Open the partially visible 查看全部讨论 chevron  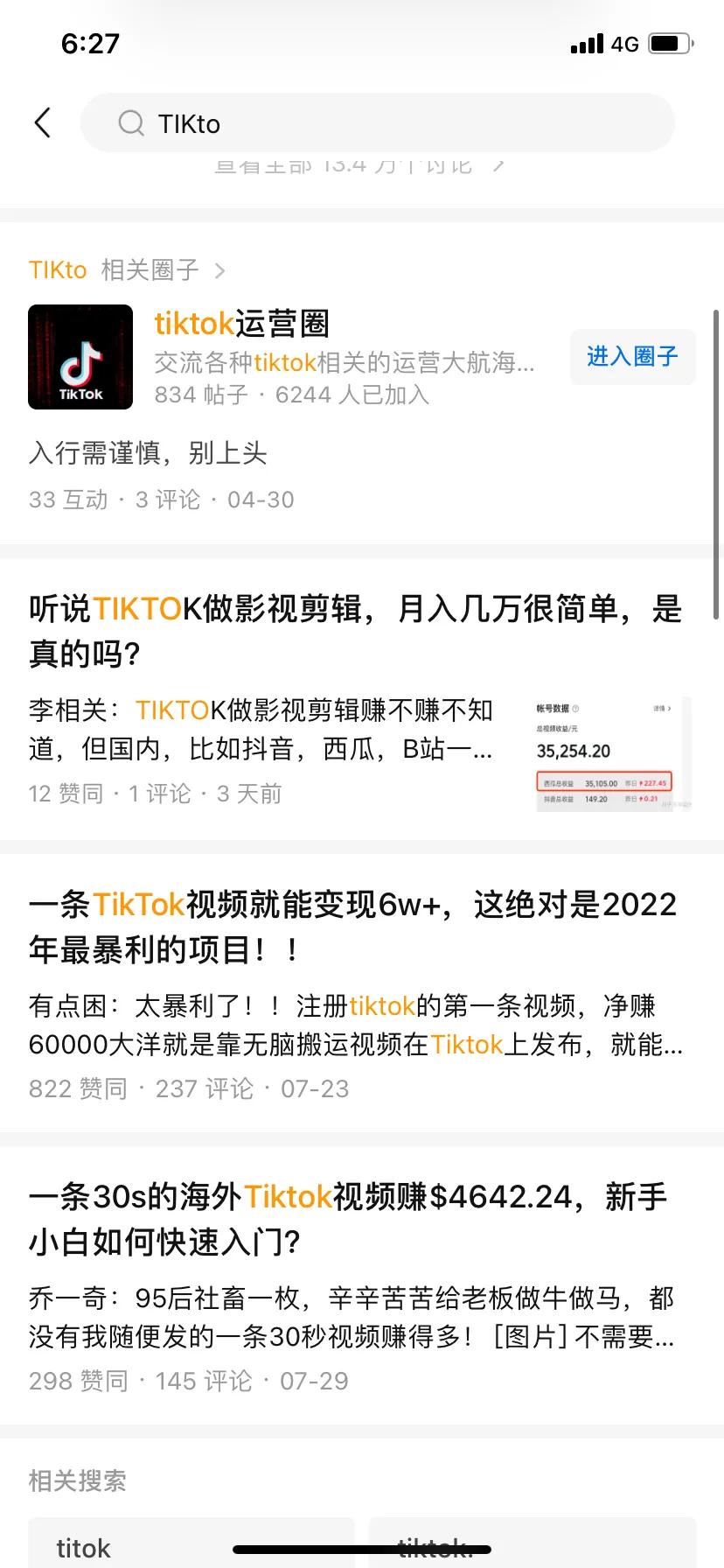tap(498, 164)
